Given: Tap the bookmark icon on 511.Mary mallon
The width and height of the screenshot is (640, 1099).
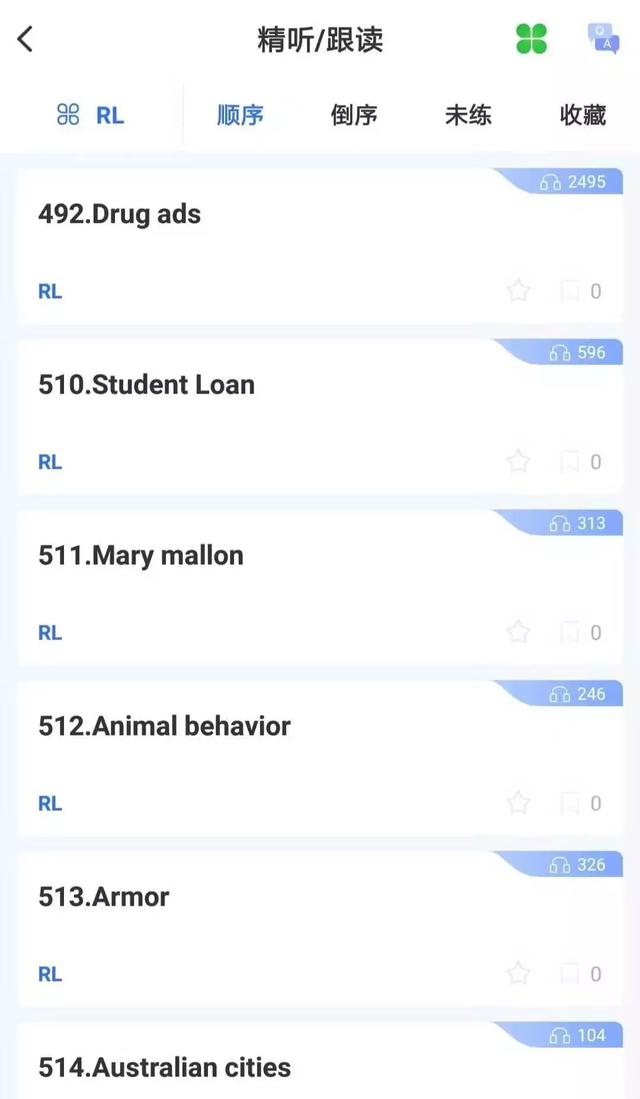Looking at the screenshot, I should pyautogui.click(x=569, y=632).
